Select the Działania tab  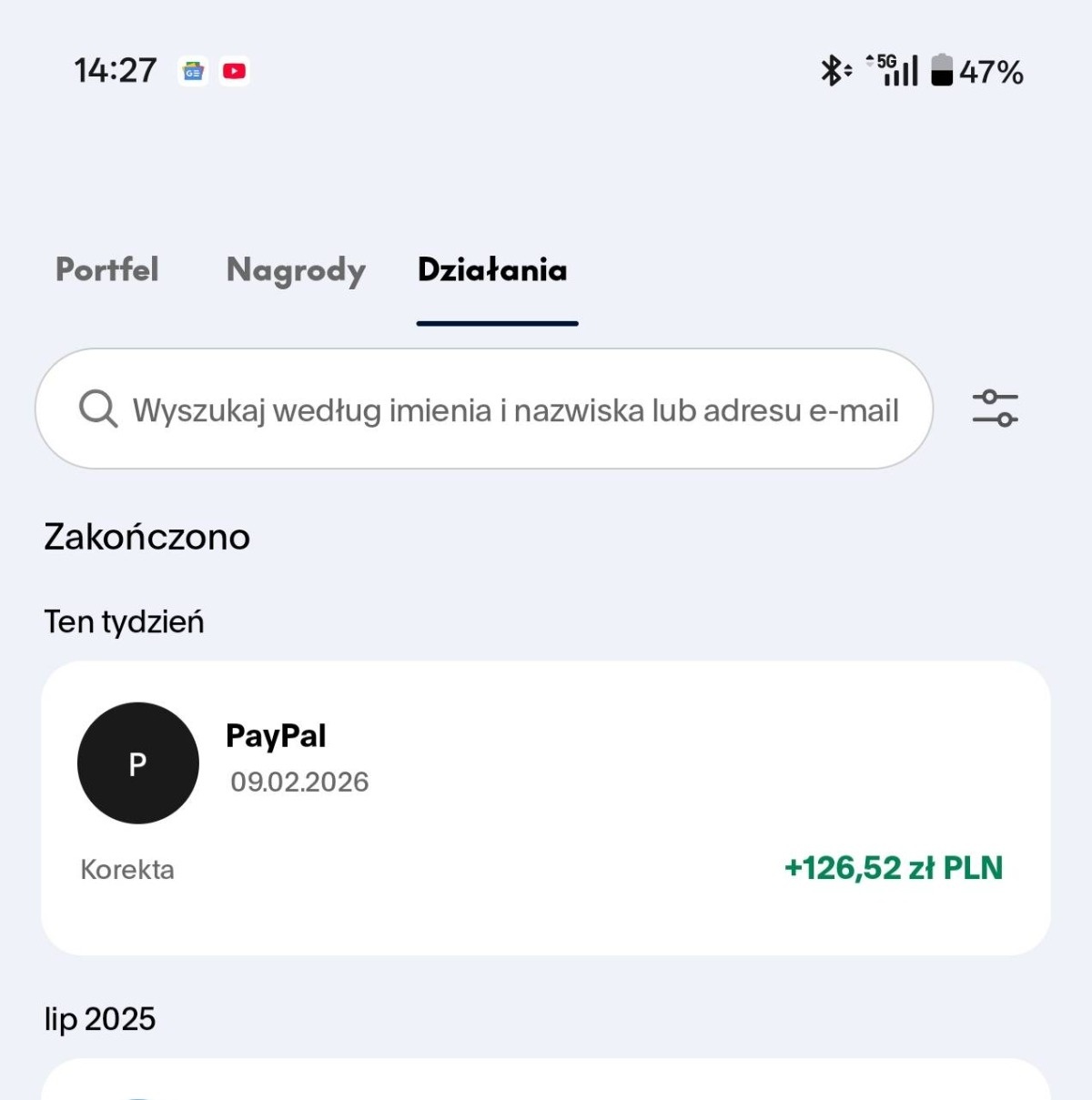[492, 270]
